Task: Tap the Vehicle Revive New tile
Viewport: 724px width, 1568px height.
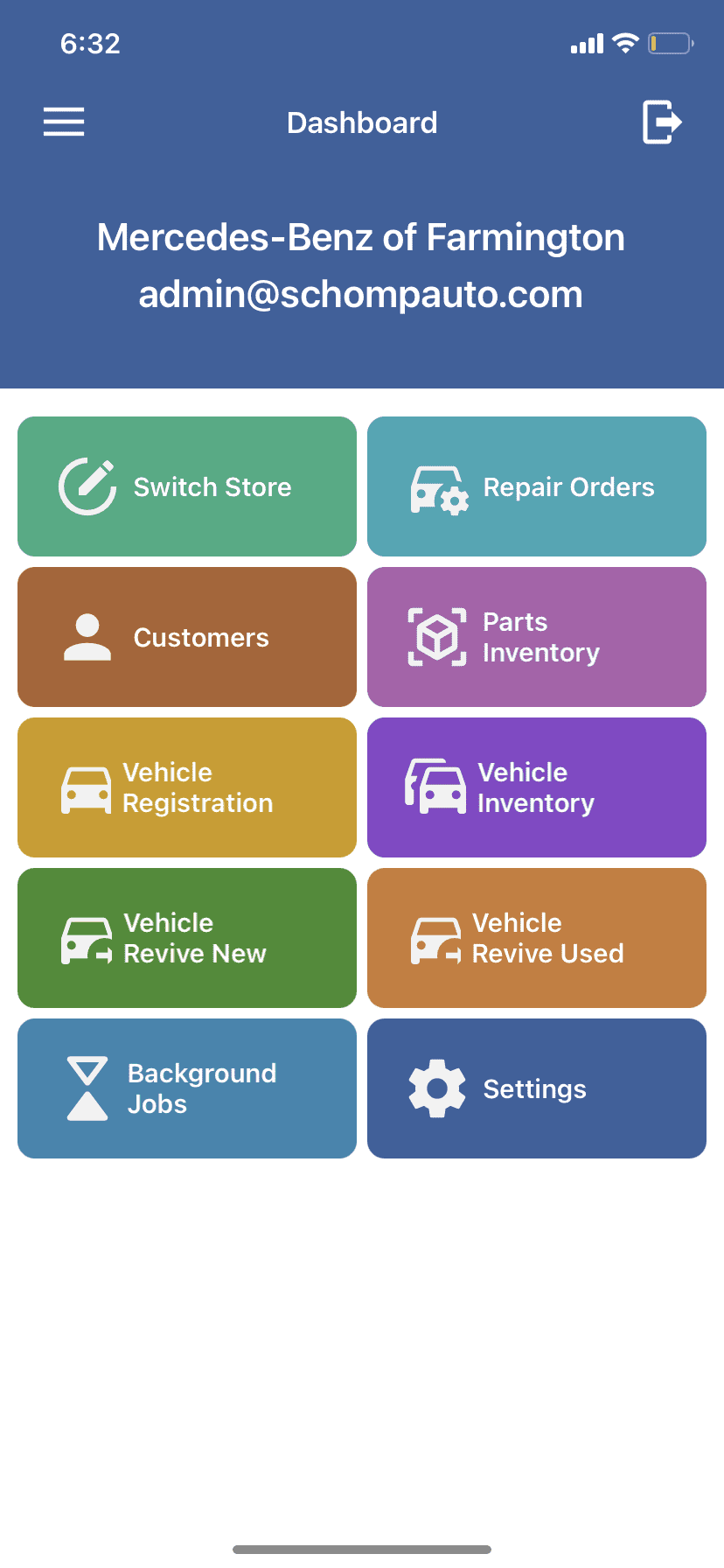Action: [187, 938]
